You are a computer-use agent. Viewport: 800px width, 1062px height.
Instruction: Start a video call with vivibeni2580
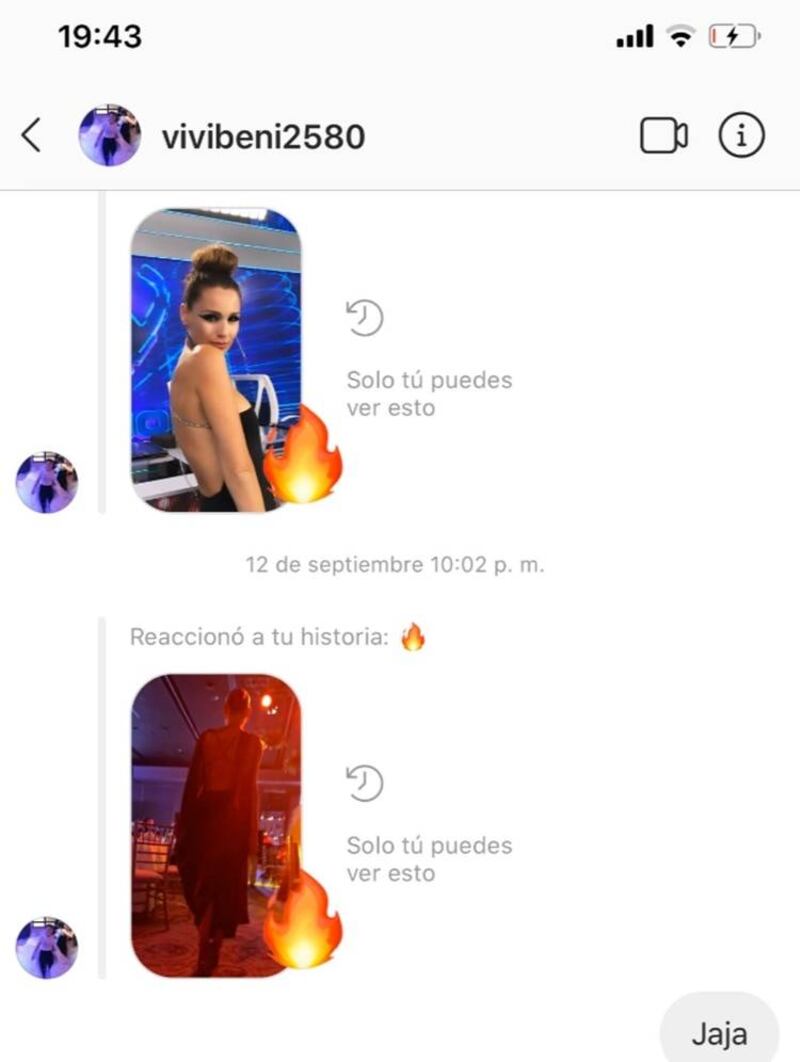pyautogui.click(x=663, y=136)
